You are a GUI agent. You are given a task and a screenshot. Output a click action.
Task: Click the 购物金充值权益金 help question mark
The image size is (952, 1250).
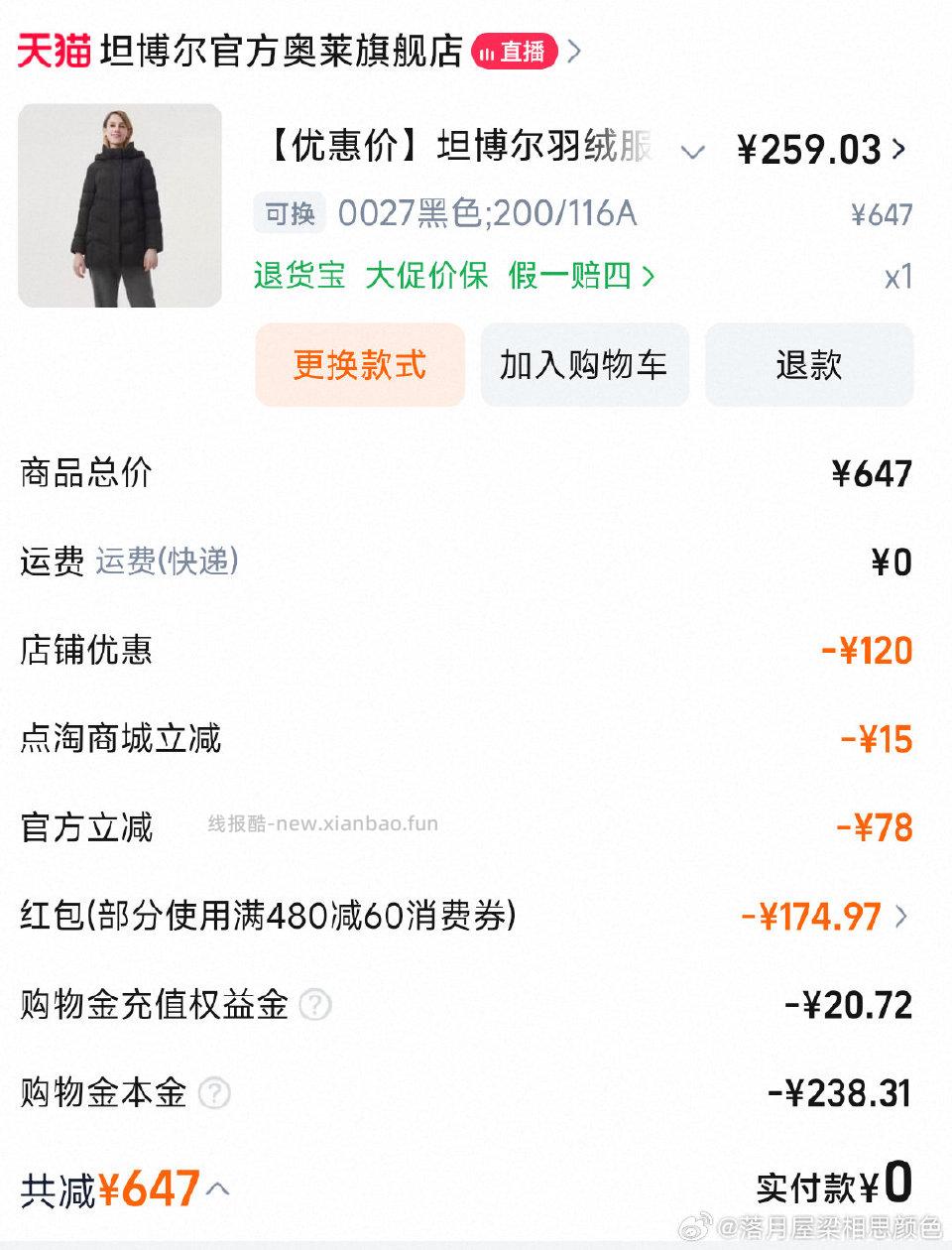tap(315, 1004)
